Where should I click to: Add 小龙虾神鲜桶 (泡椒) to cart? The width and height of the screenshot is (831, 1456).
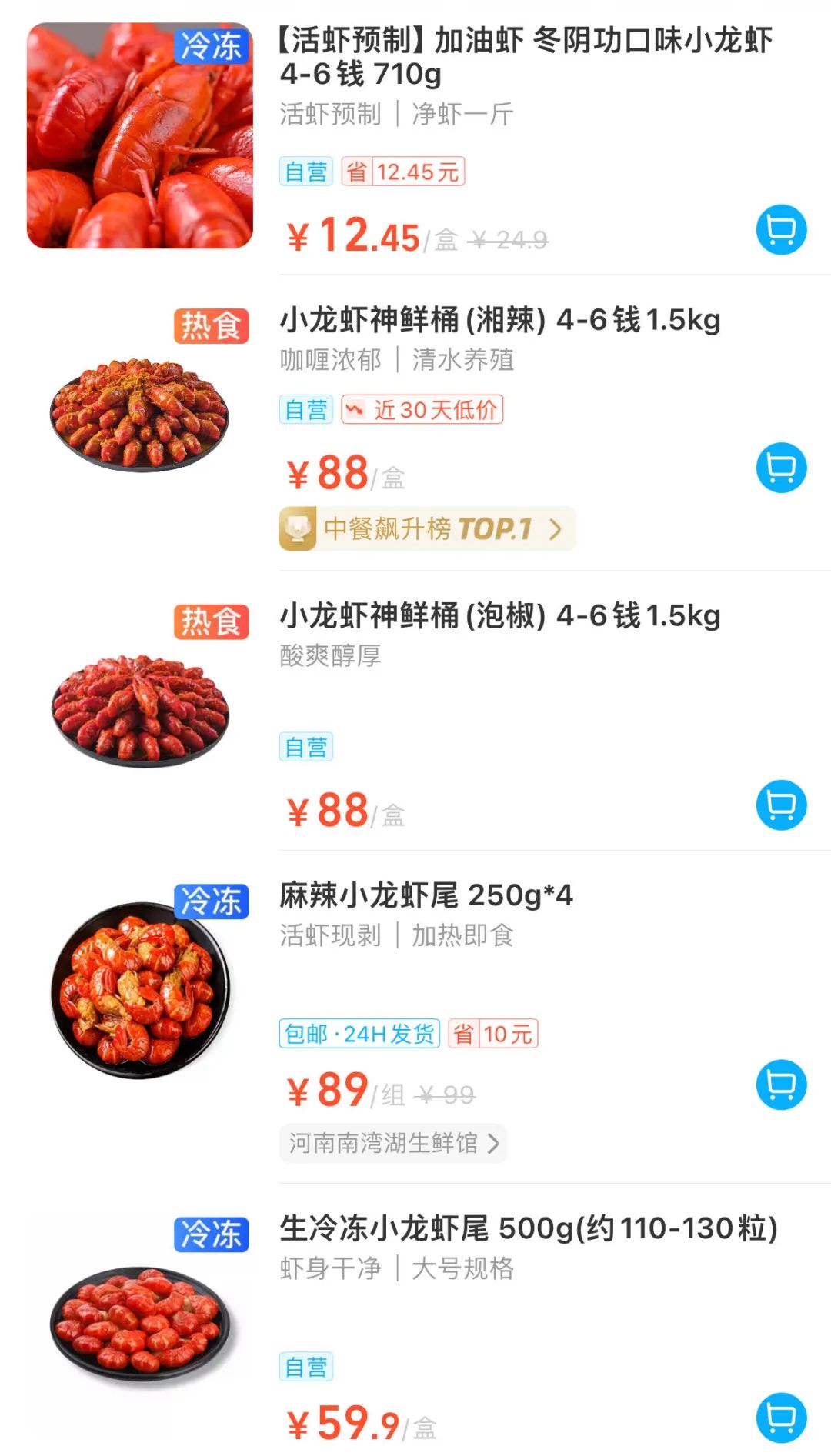[x=781, y=805]
